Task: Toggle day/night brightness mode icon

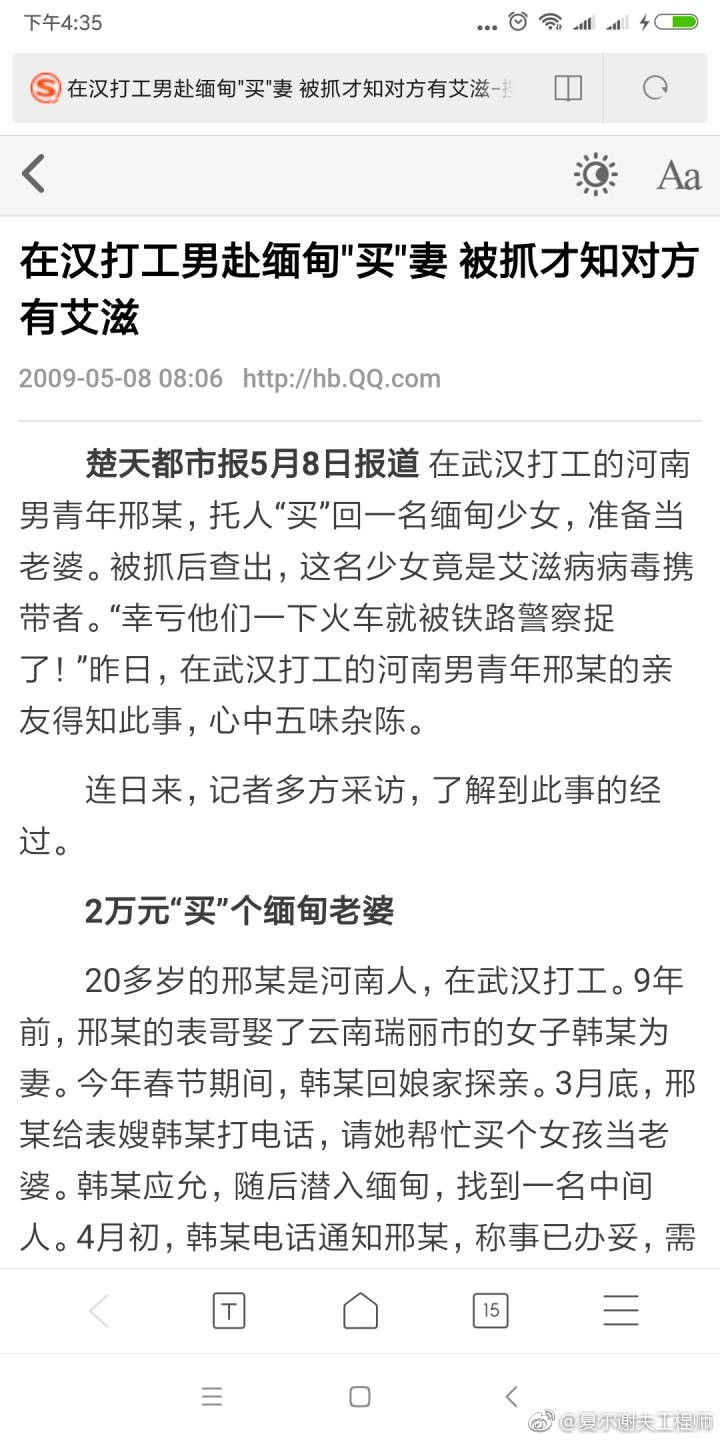Action: [595, 175]
